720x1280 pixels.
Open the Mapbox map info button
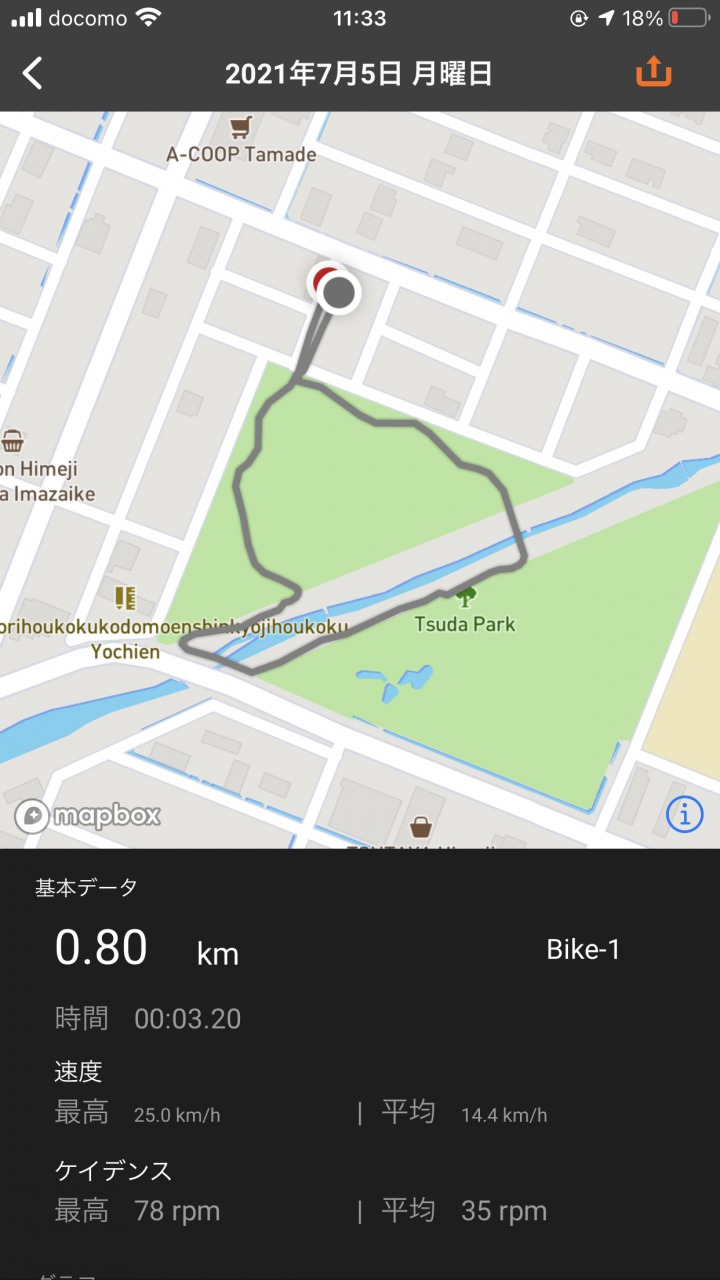tap(685, 815)
